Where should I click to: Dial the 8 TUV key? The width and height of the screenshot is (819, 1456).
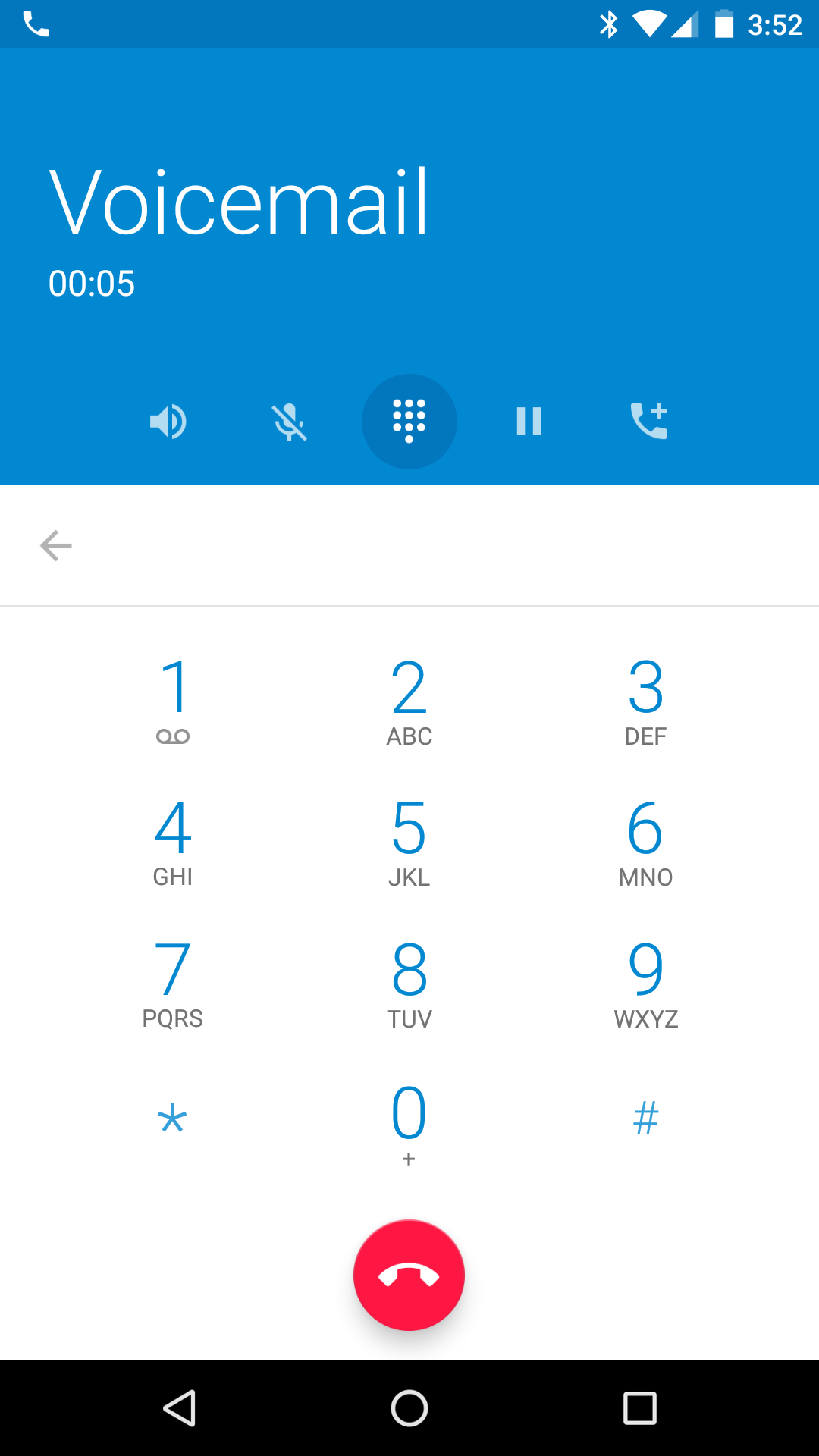coord(409,984)
